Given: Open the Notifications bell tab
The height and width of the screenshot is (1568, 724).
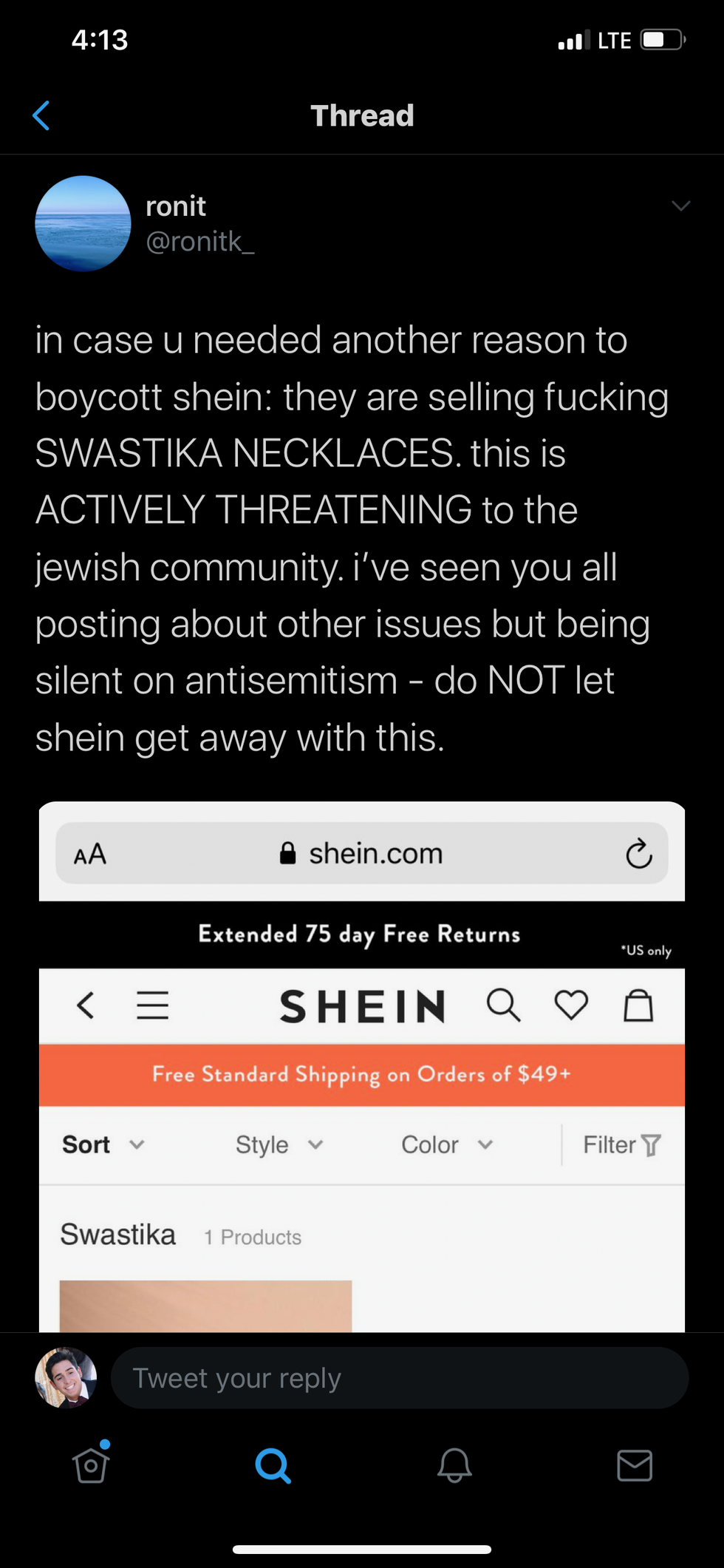Looking at the screenshot, I should (454, 1465).
